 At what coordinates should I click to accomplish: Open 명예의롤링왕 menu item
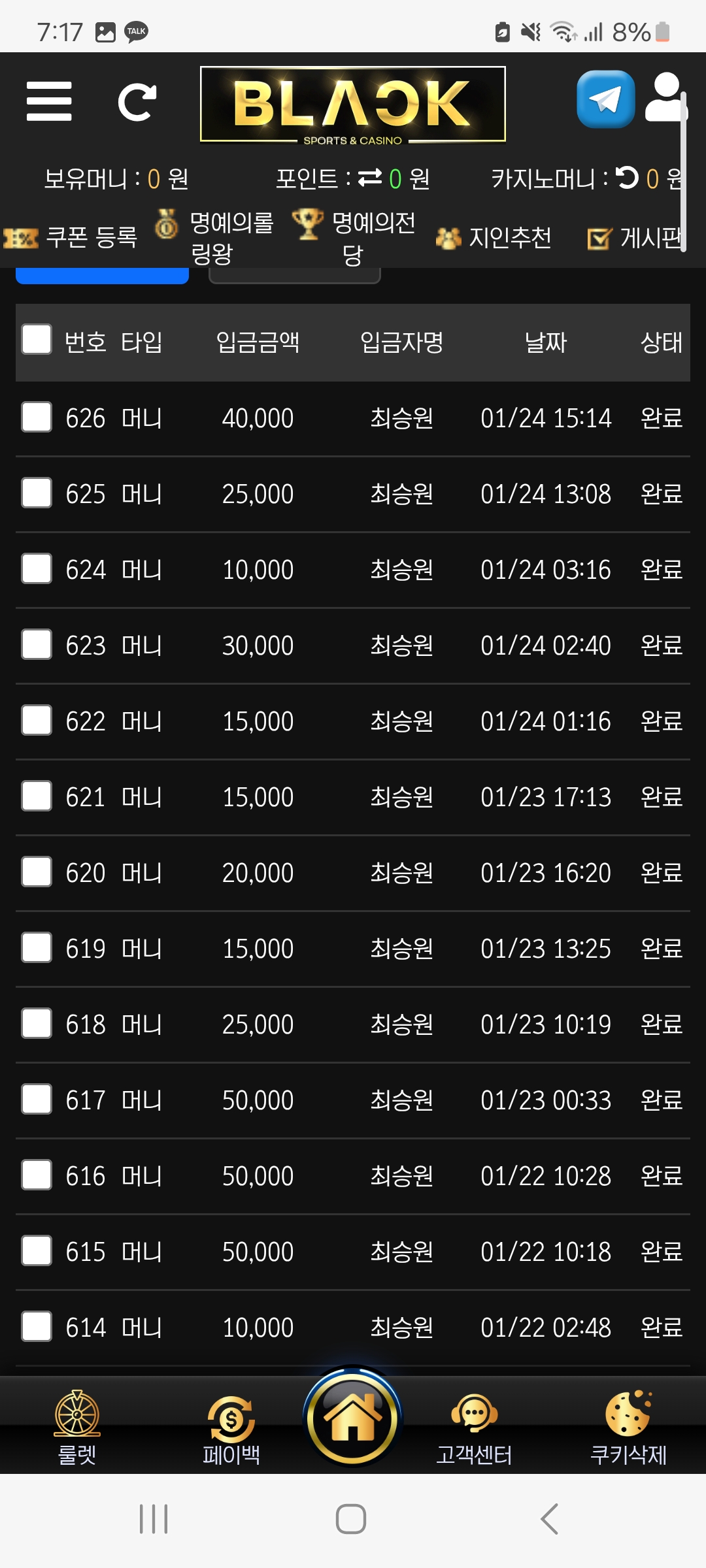[216, 237]
